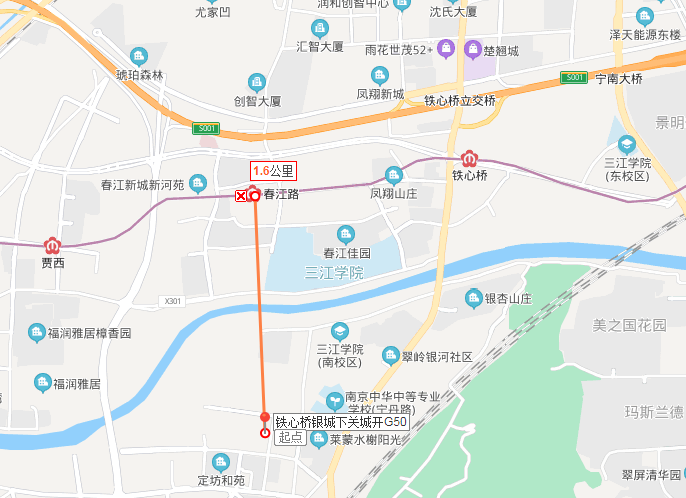Open the 春江佳园 POI marker
This screenshot has width=686, height=498.
pyautogui.click(x=346, y=234)
